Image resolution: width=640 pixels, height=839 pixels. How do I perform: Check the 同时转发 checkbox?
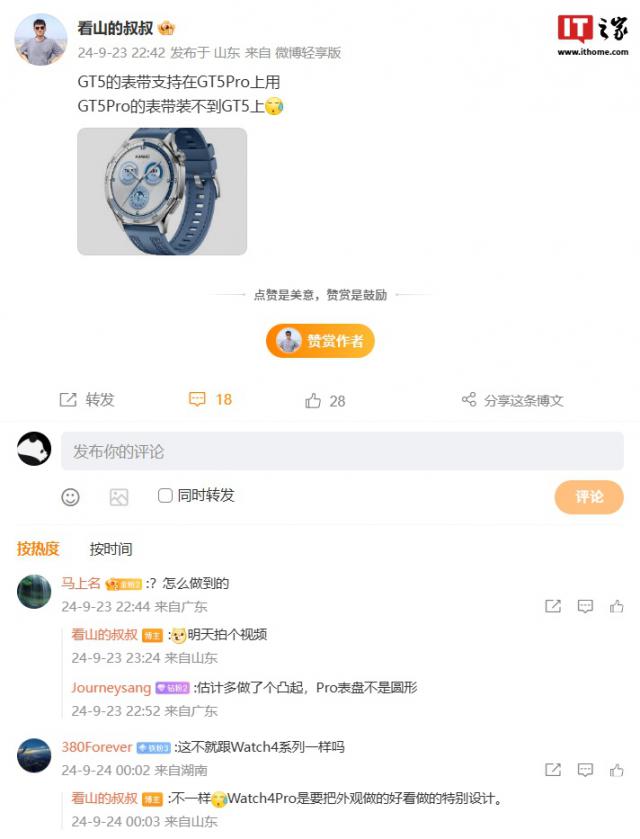coord(166,496)
